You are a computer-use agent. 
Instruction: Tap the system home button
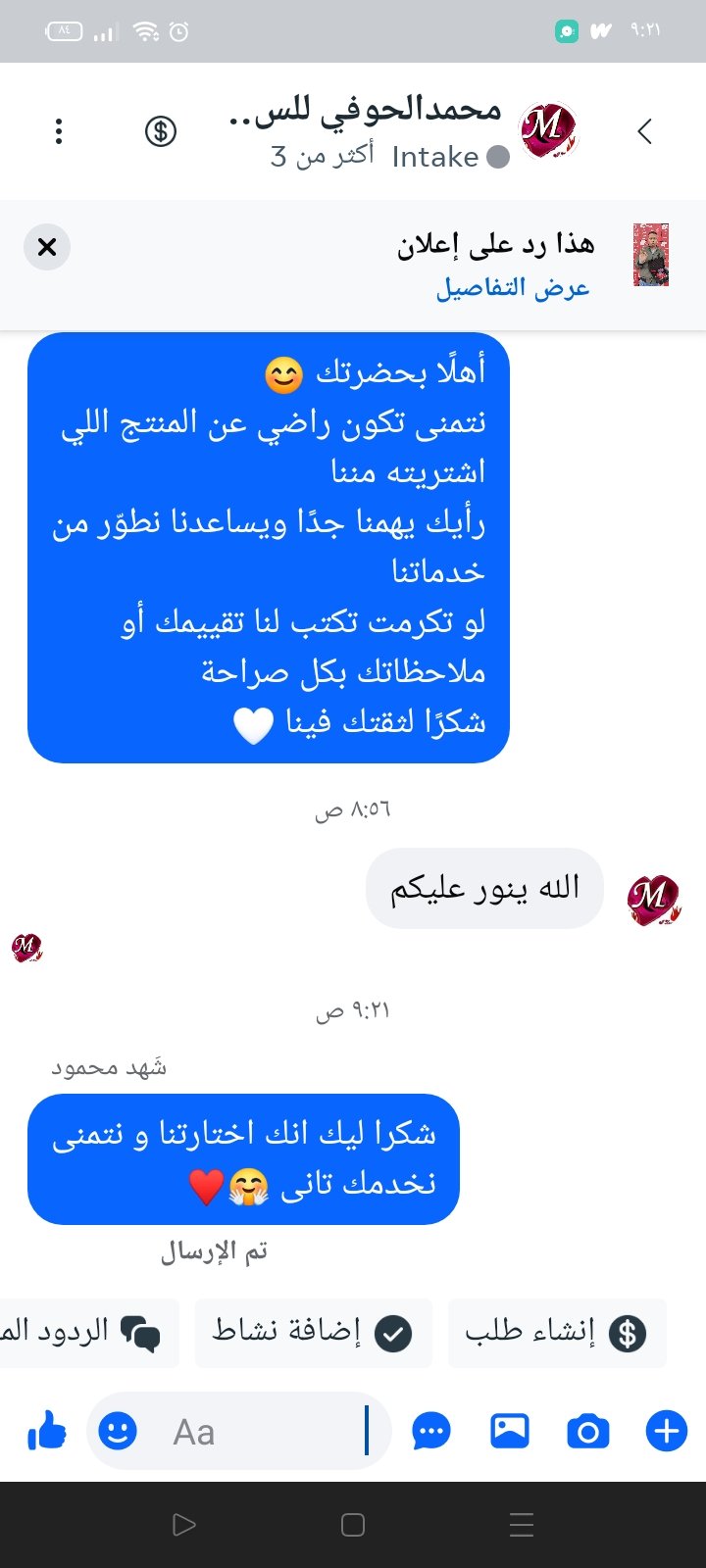(x=353, y=1525)
